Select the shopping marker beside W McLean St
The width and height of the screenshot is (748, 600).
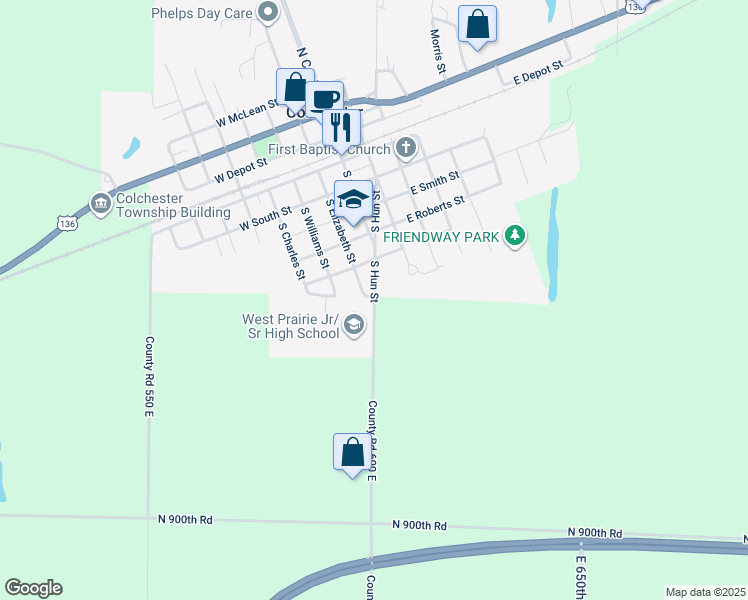click(x=296, y=88)
